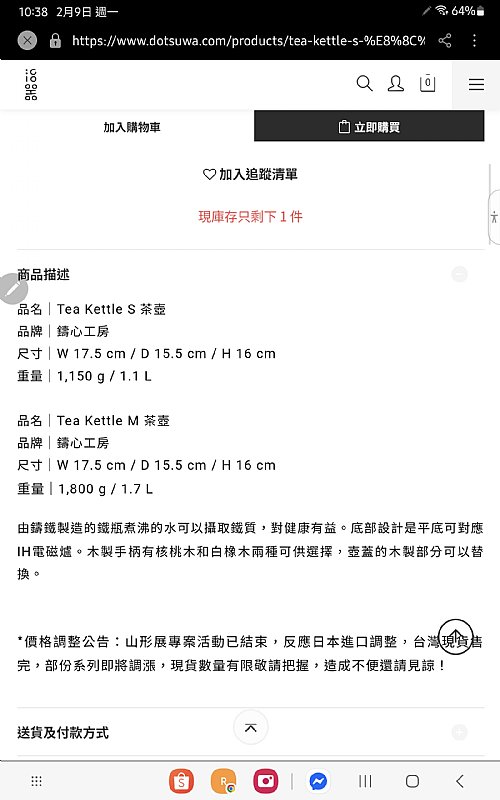Close the browser tab with the X
The width and height of the screenshot is (500, 800).
click(28, 40)
